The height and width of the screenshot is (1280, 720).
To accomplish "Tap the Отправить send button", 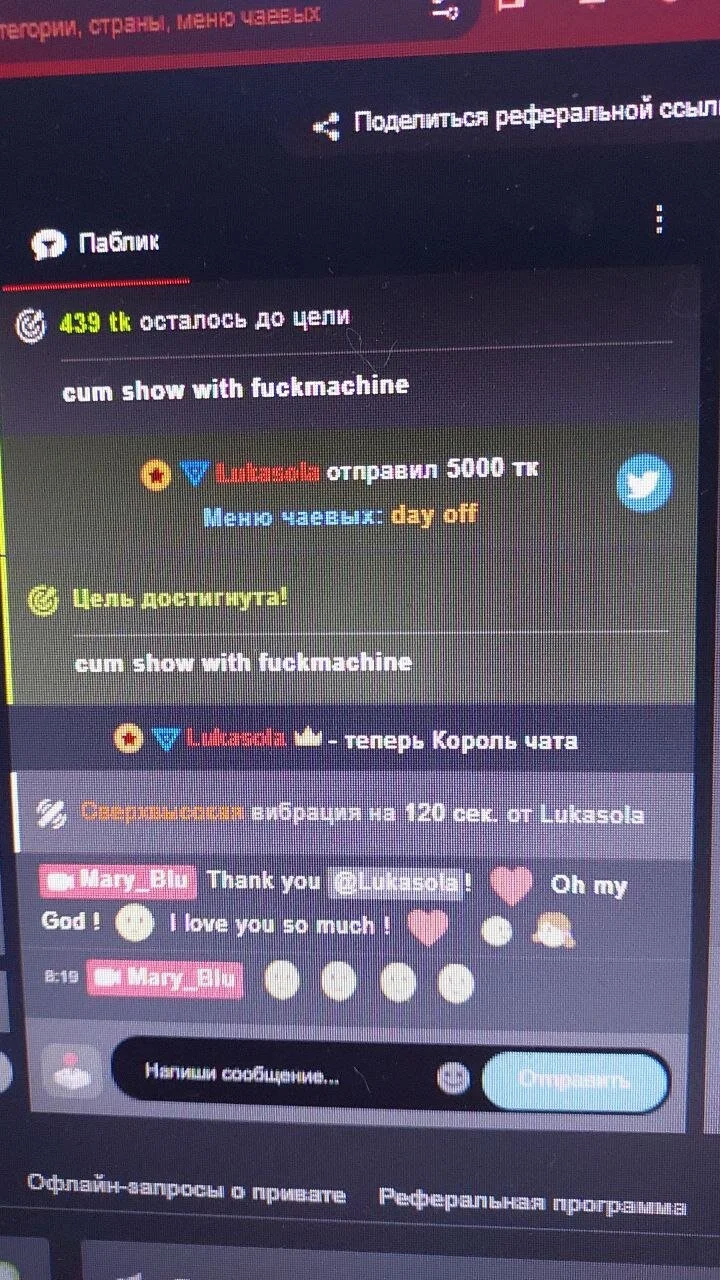I will click(x=575, y=1080).
